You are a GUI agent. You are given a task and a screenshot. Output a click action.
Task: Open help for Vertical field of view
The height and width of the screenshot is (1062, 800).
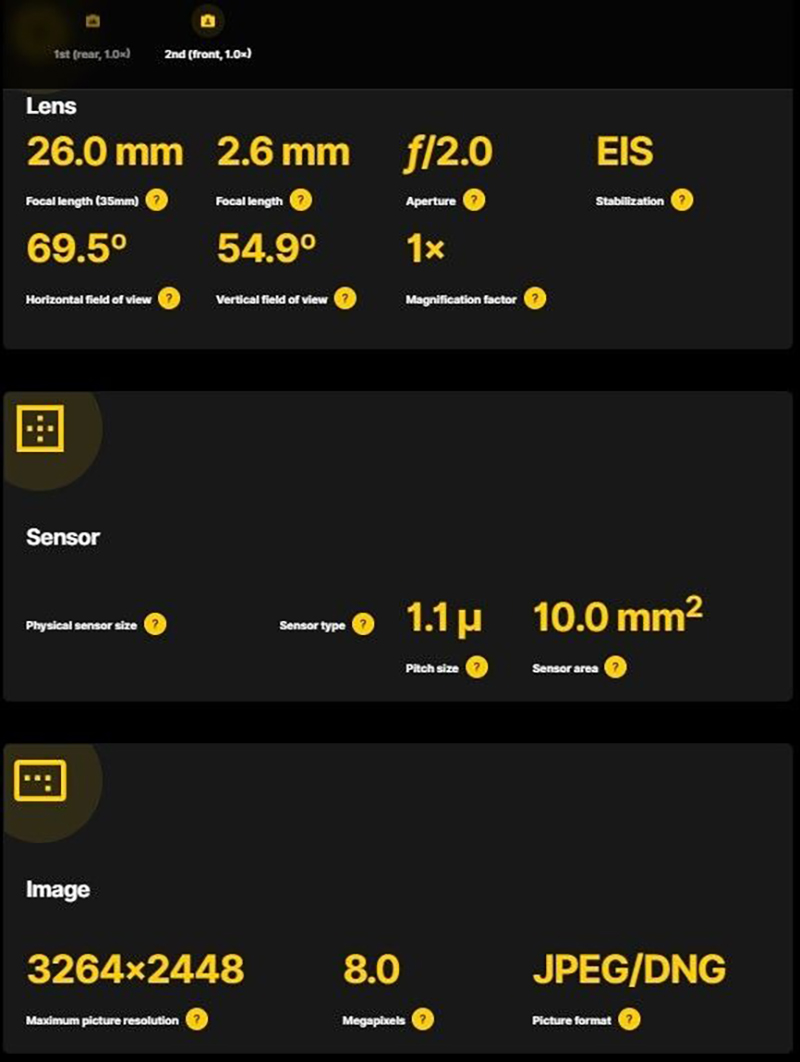click(x=345, y=298)
